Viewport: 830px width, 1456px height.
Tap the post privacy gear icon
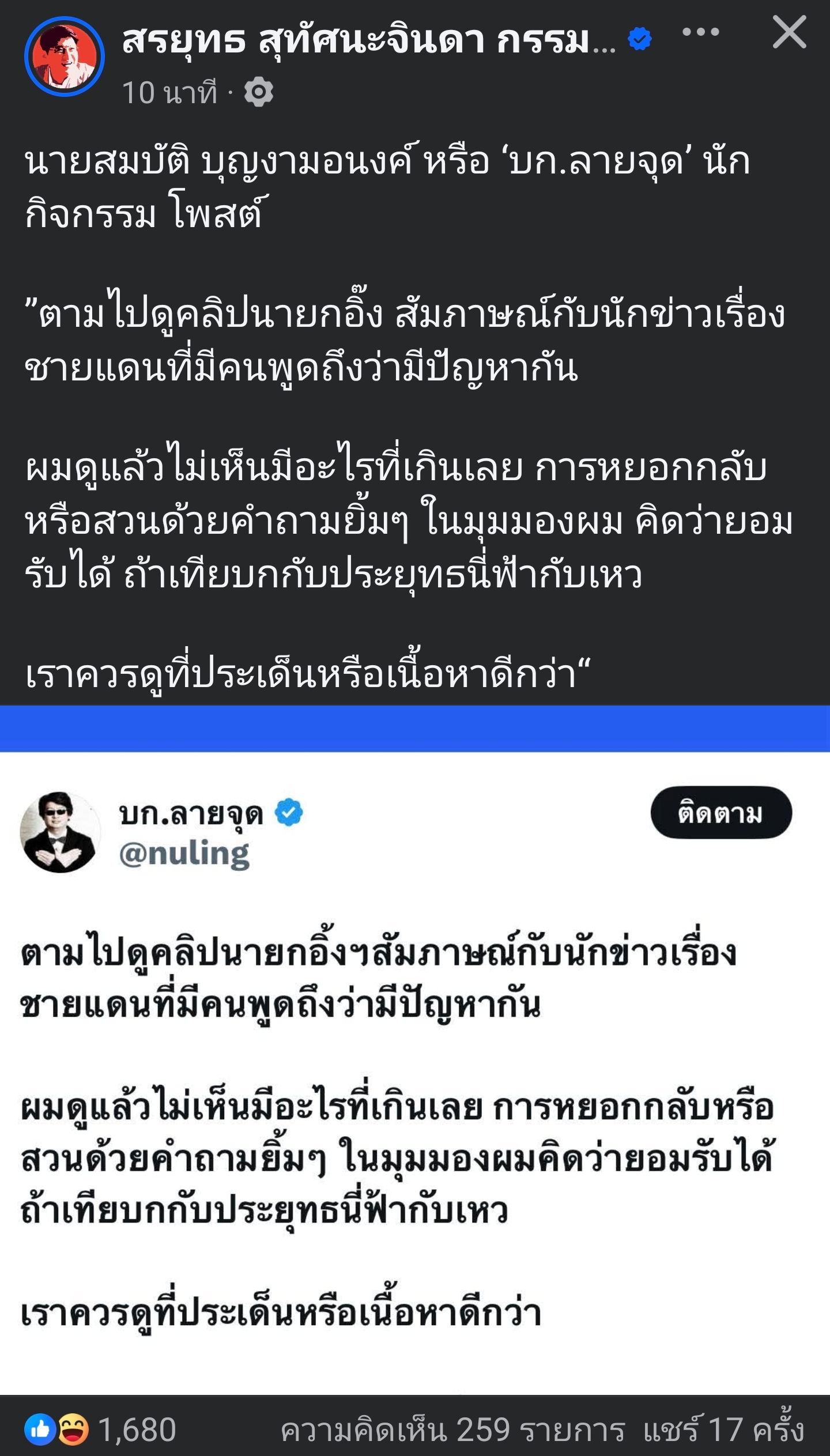(x=258, y=93)
